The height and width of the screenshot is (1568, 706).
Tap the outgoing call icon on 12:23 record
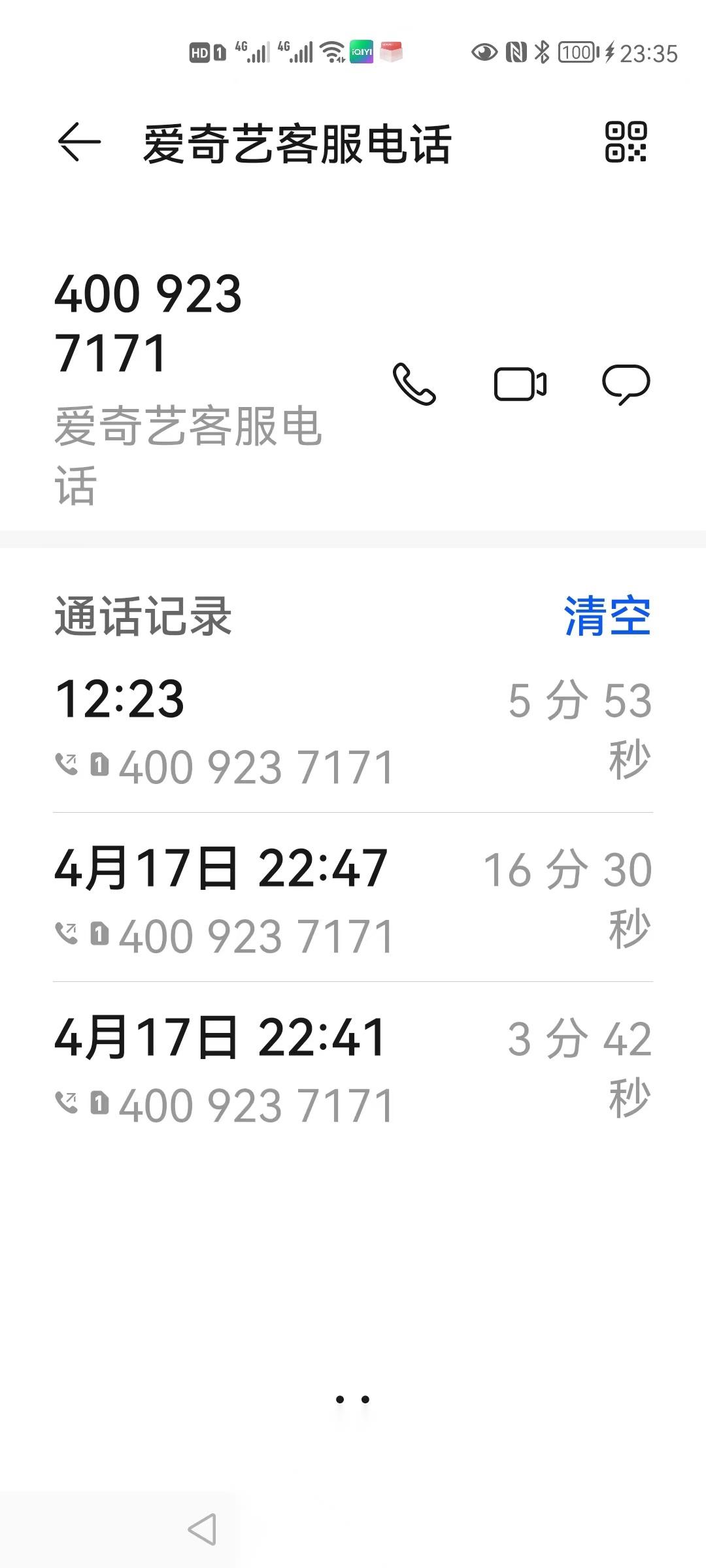click(x=65, y=764)
